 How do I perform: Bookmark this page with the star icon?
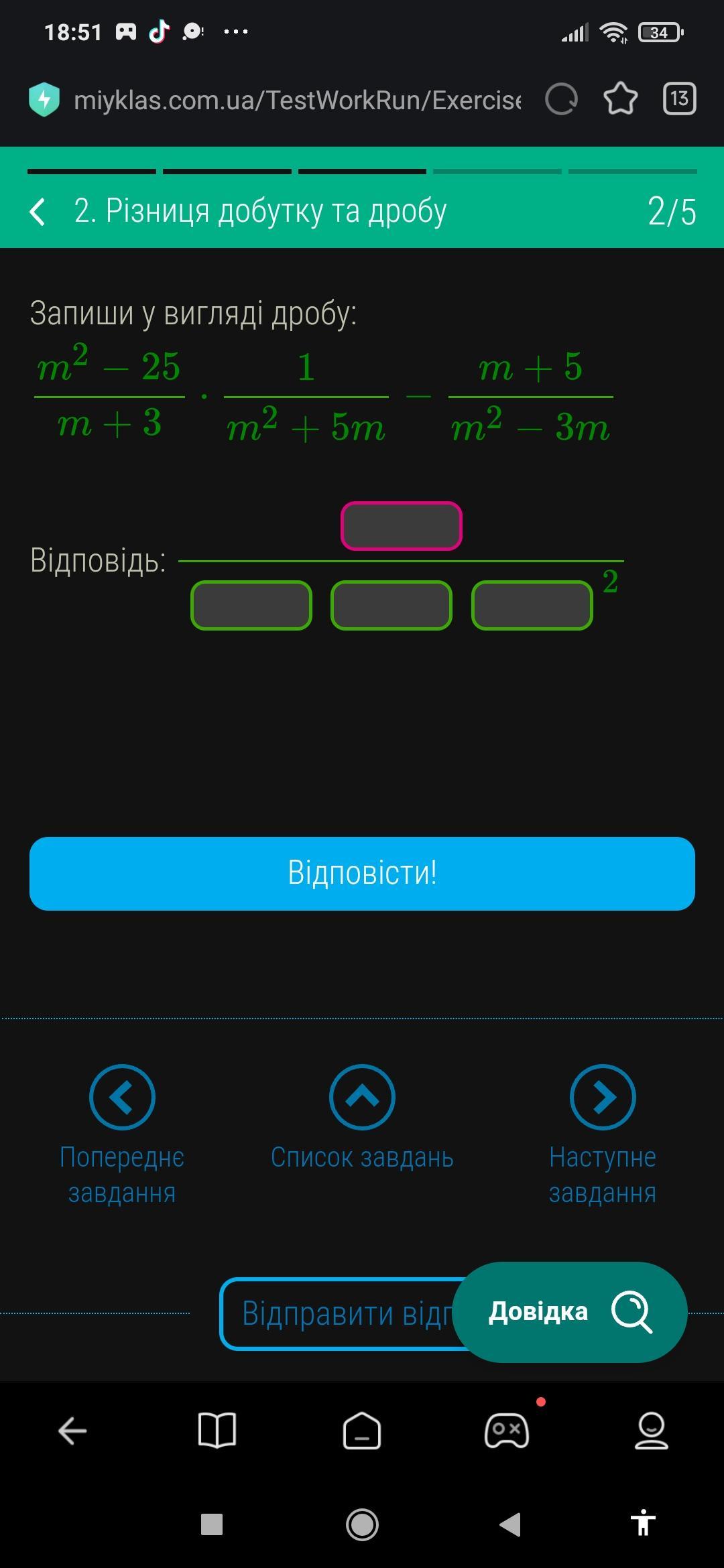click(x=620, y=99)
